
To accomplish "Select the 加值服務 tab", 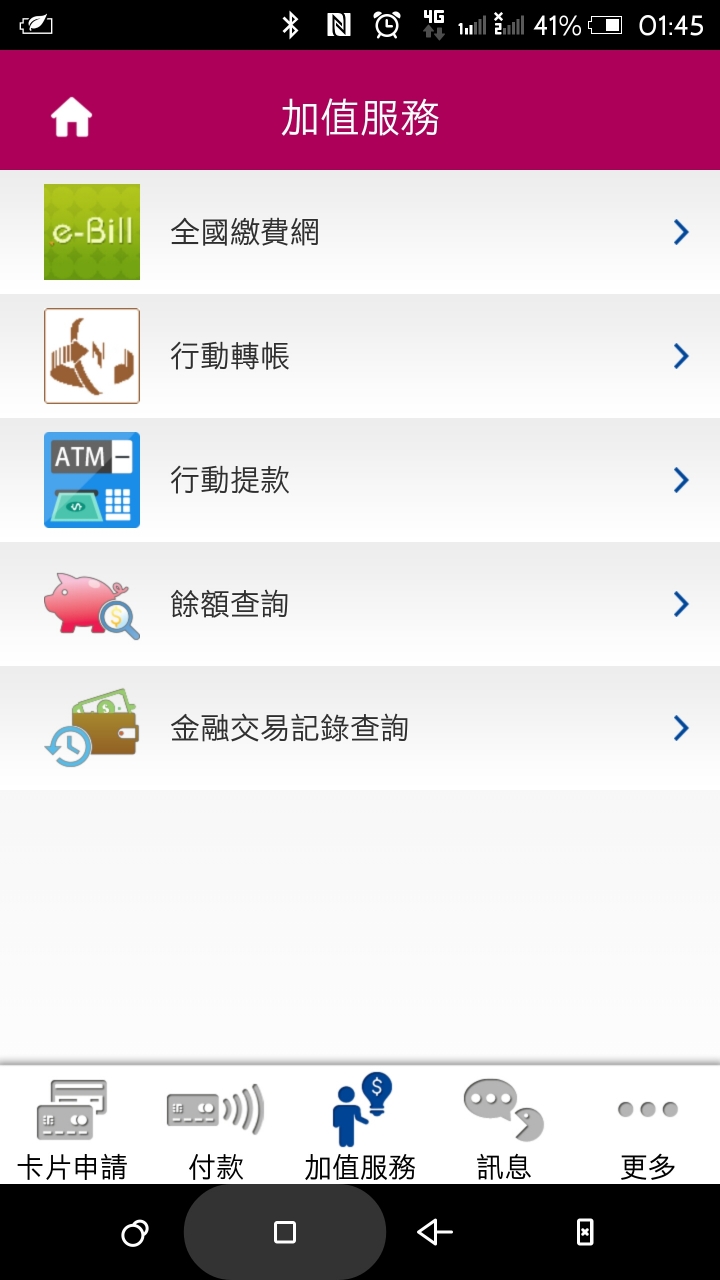I will pyautogui.click(x=360, y=1126).
